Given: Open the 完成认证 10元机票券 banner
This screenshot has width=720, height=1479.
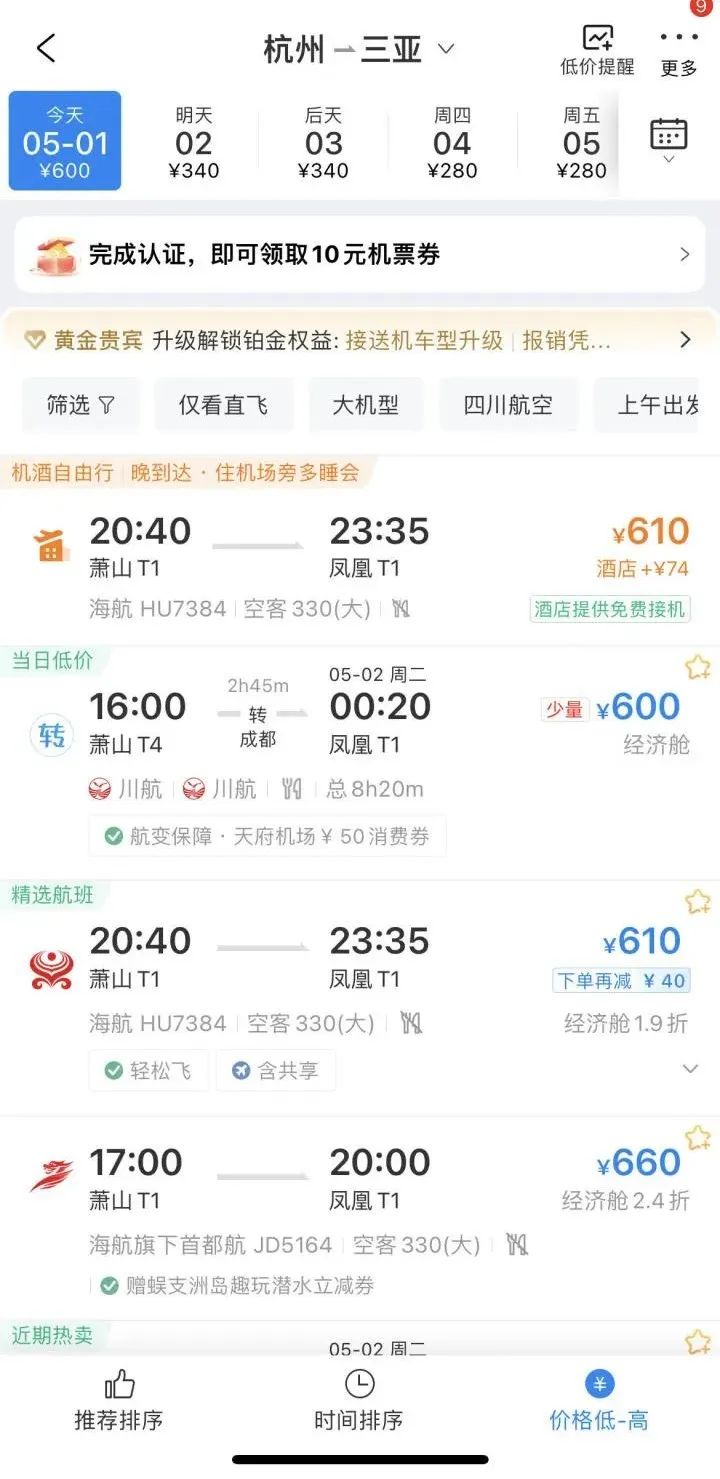Looking at the screenshot, I should [x=360, y=254].
